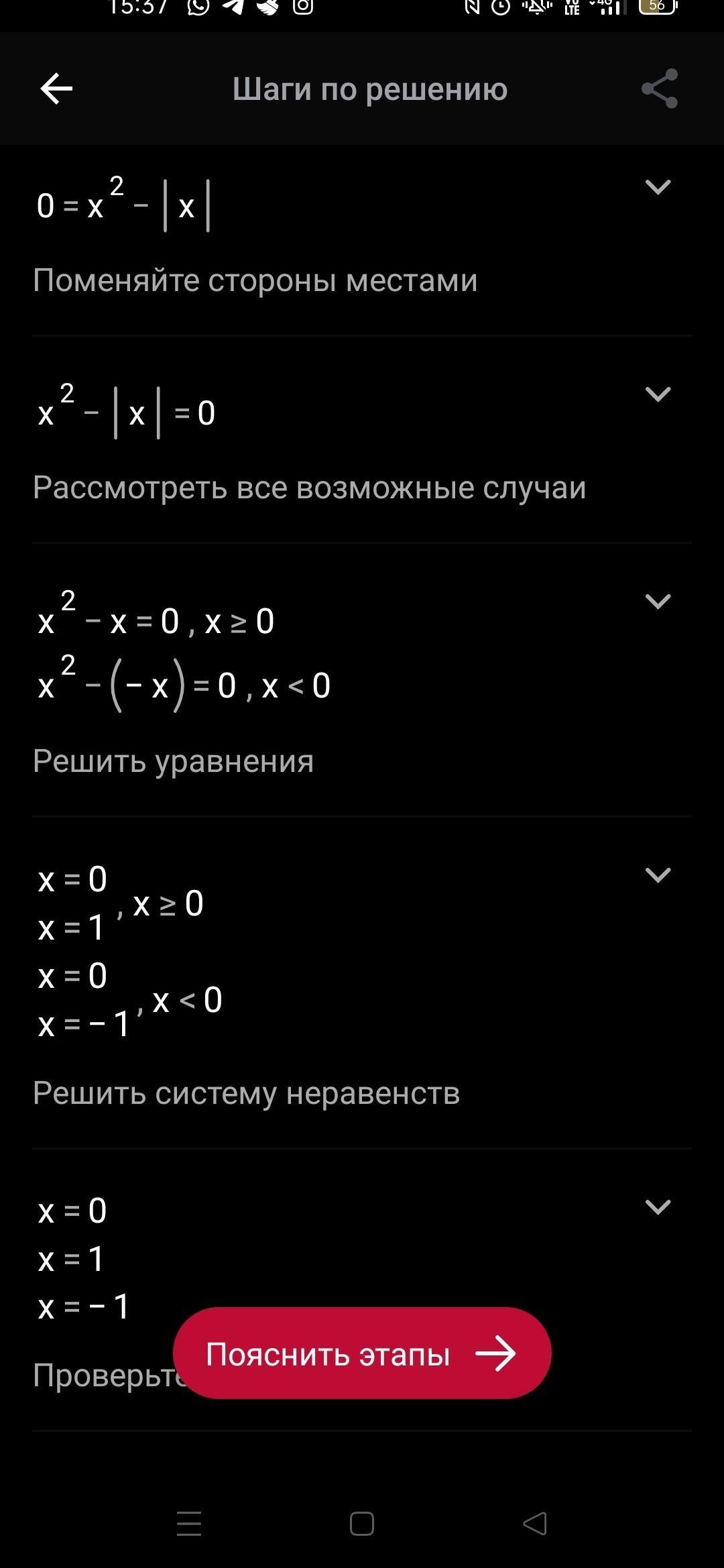
Task: Tap the 'Пояснить этапы' button
Action: point(362,1353)
